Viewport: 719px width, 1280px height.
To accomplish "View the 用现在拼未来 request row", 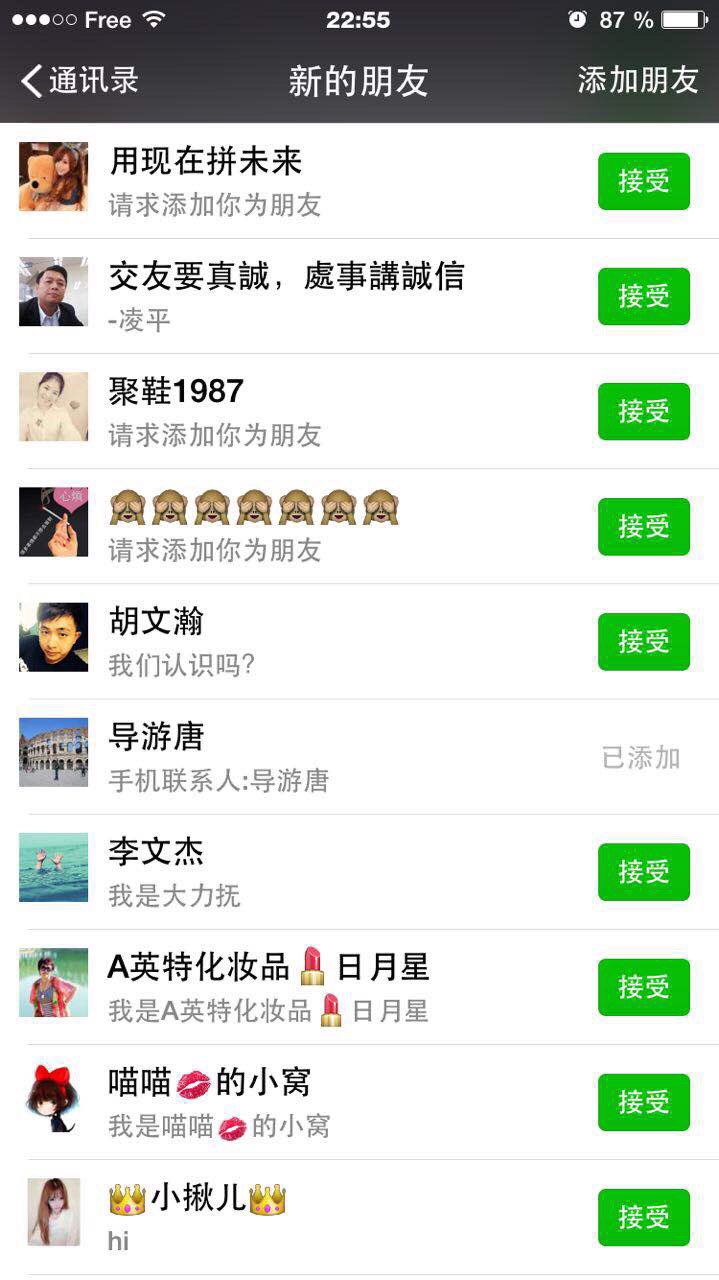I will [300, 181].
